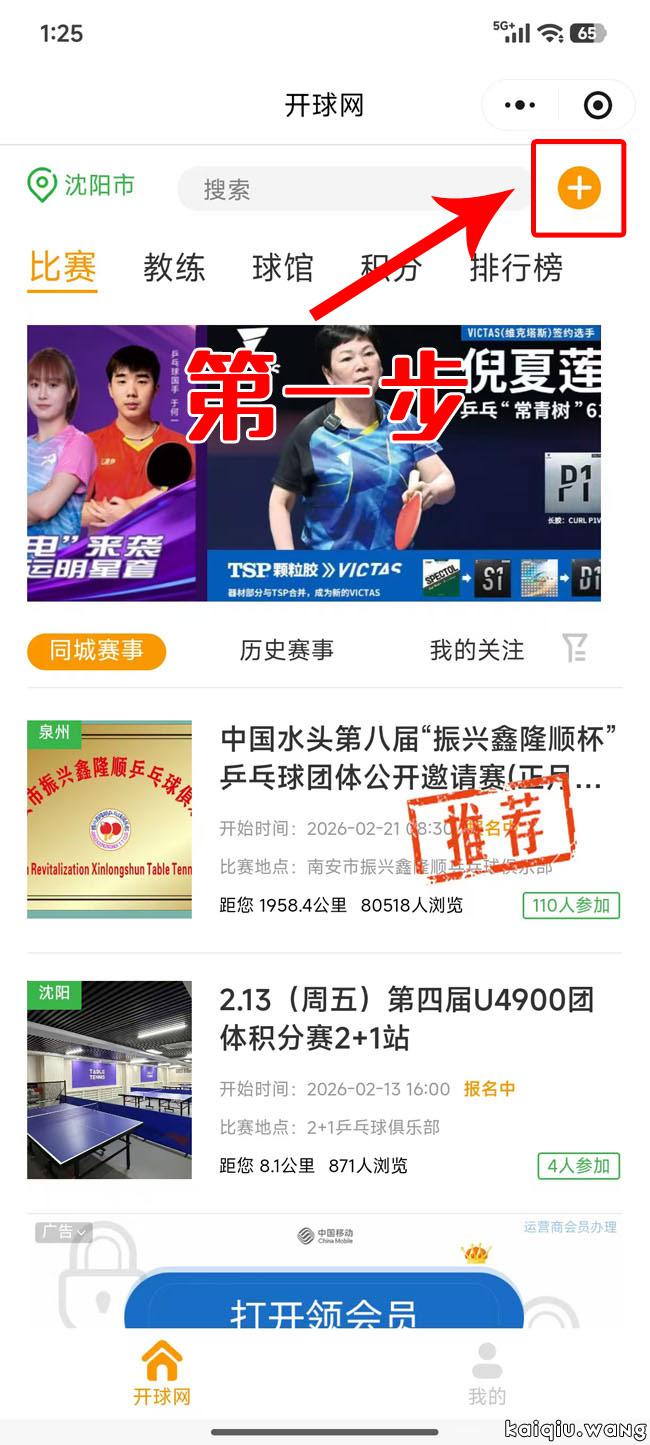
Task: Tap the orange plus button
Action: [x=579, y=188]
